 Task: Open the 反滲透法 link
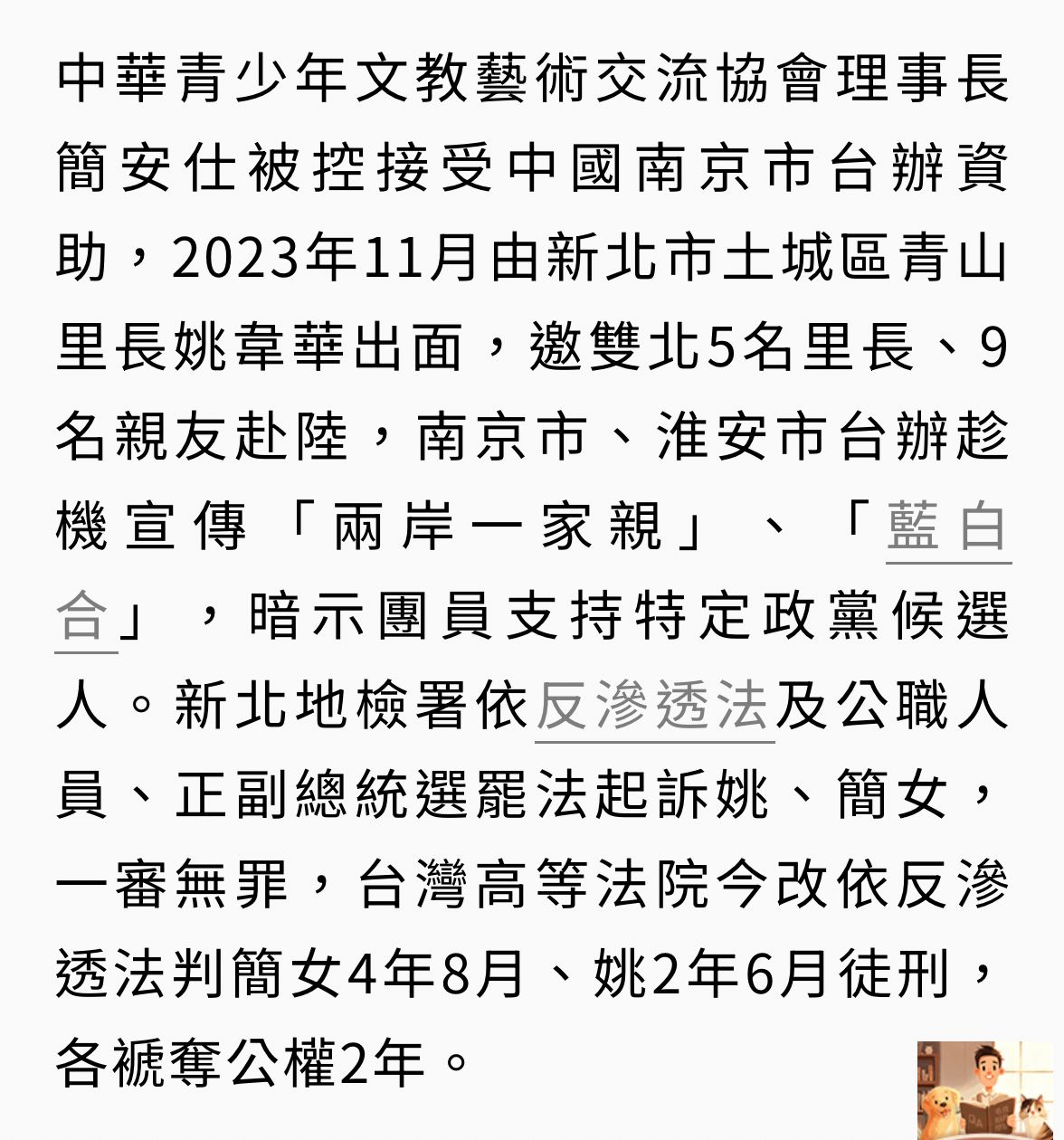pyautogui.click(x=653, y=707)
